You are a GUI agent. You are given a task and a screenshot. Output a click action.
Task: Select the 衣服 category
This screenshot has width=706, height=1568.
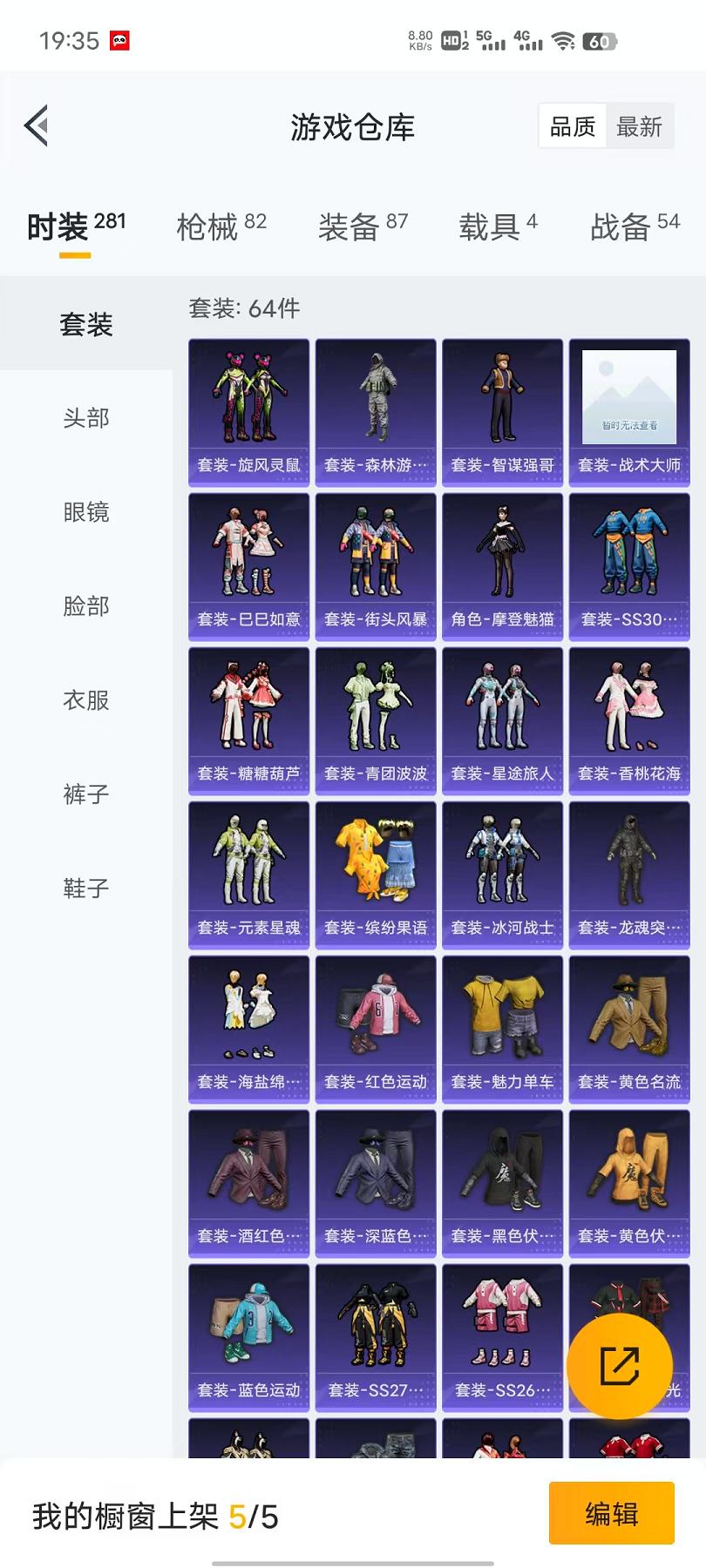click(x=86, y=700)
